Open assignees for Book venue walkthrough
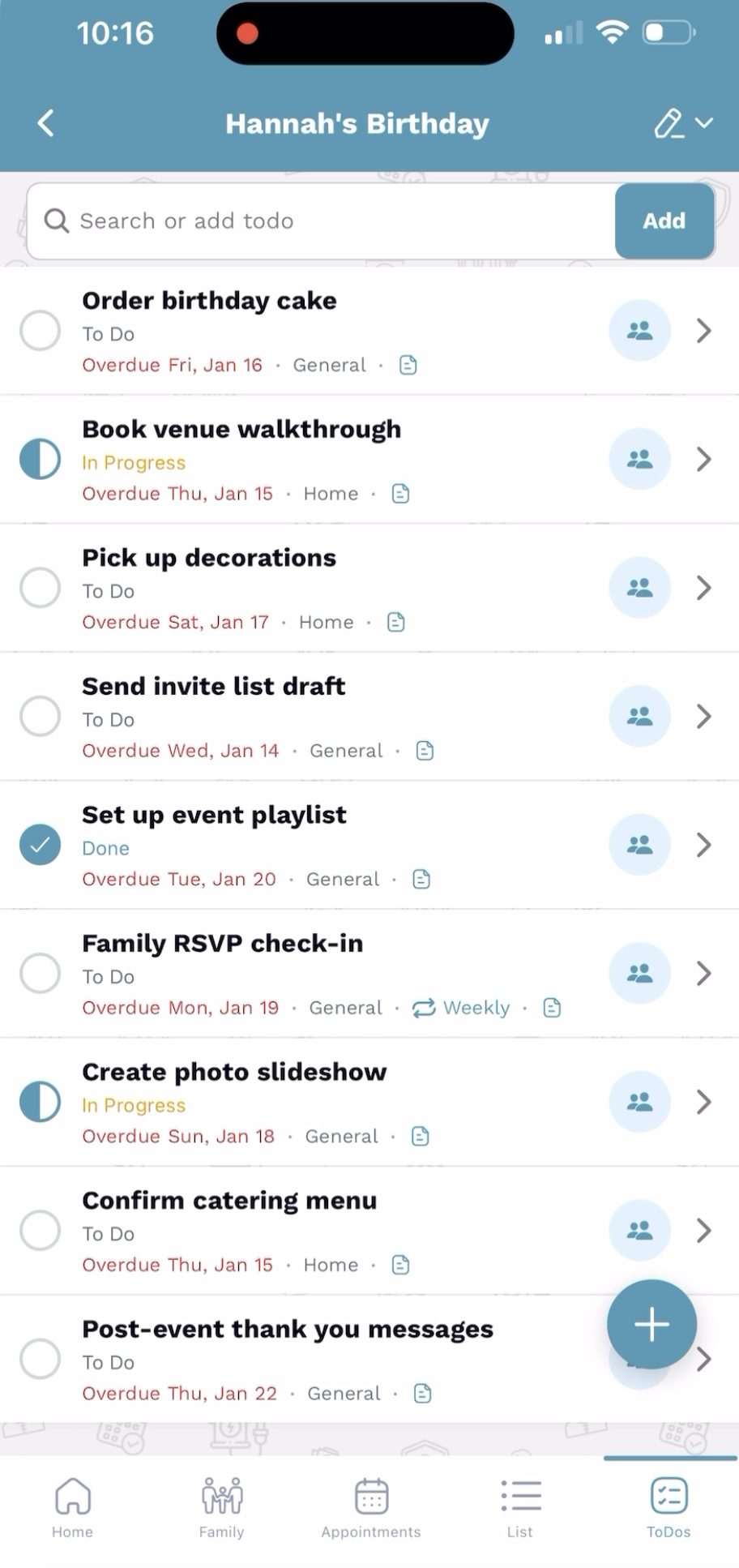The image size is (739, 1568). [x=639, y=459]
